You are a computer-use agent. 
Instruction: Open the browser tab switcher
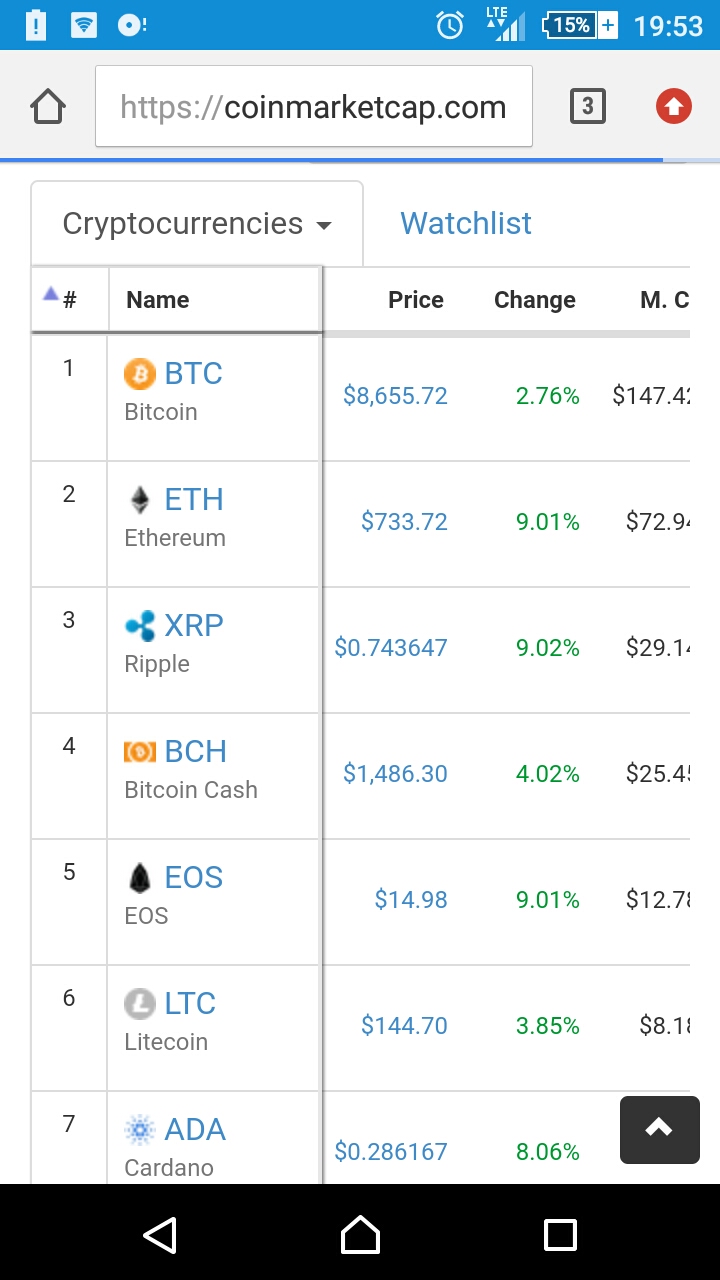pyautogui.click(x=588, y=106)
